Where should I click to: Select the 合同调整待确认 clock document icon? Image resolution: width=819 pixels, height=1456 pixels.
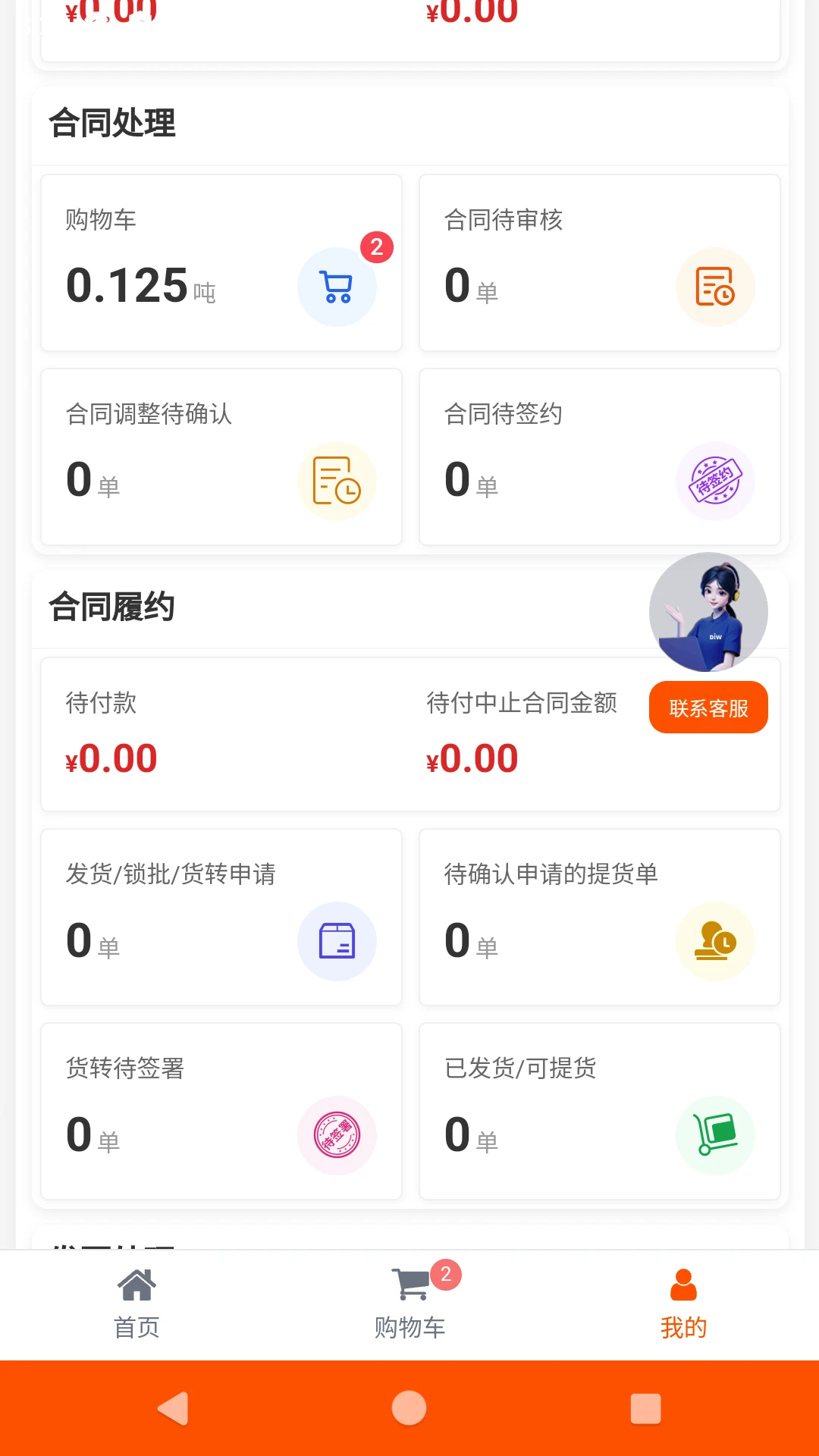(337, 481)
